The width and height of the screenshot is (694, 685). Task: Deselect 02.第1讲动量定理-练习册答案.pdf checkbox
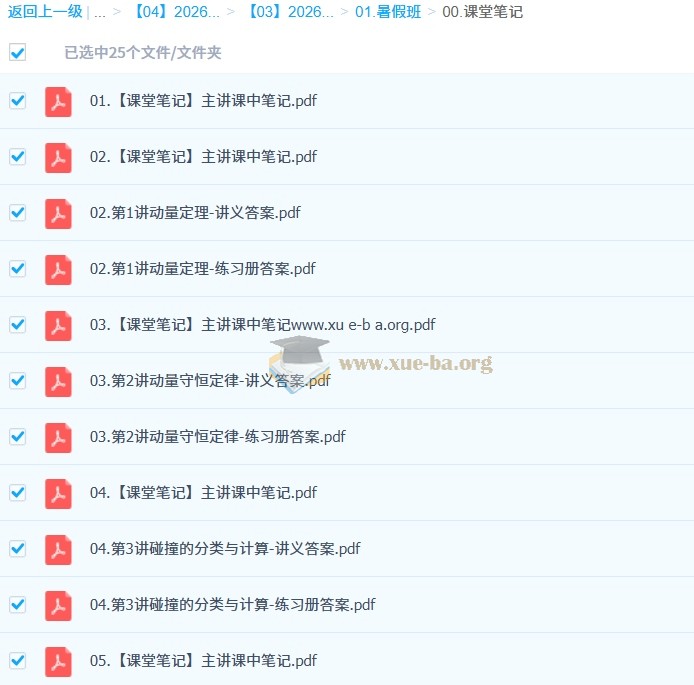[17, 269]
